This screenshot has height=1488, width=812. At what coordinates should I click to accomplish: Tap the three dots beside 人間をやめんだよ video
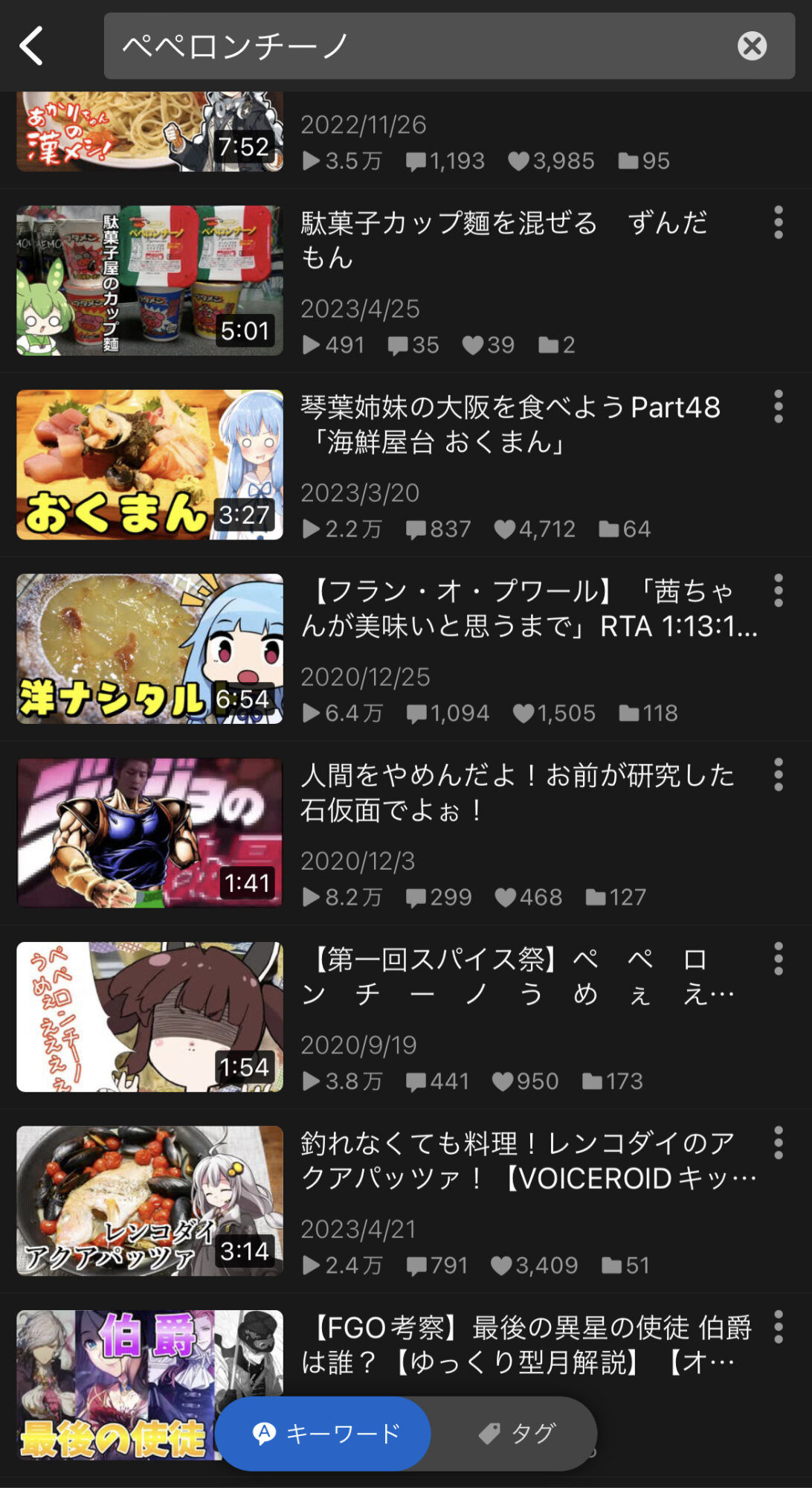point(778,775)
